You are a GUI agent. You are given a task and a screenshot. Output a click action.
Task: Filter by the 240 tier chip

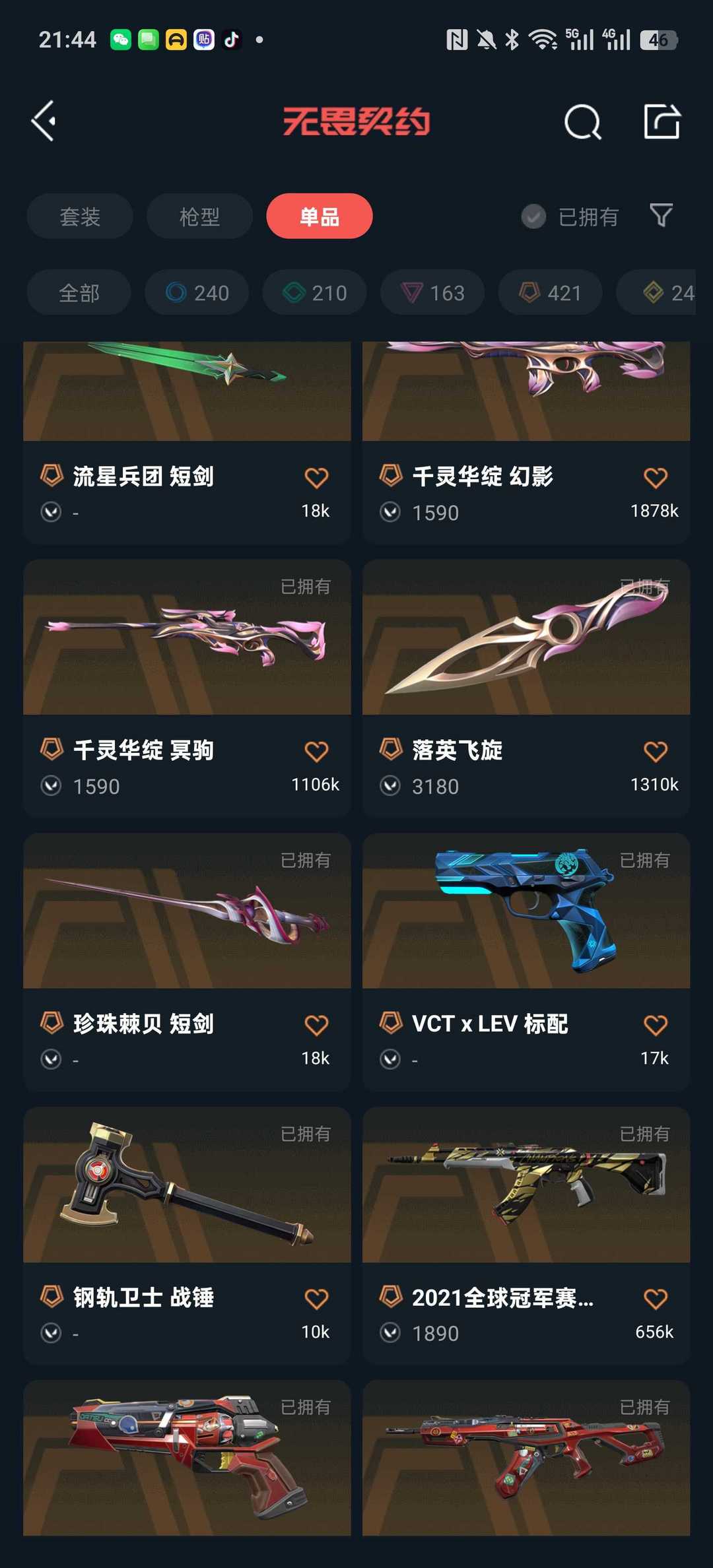(x=197, y=292)
